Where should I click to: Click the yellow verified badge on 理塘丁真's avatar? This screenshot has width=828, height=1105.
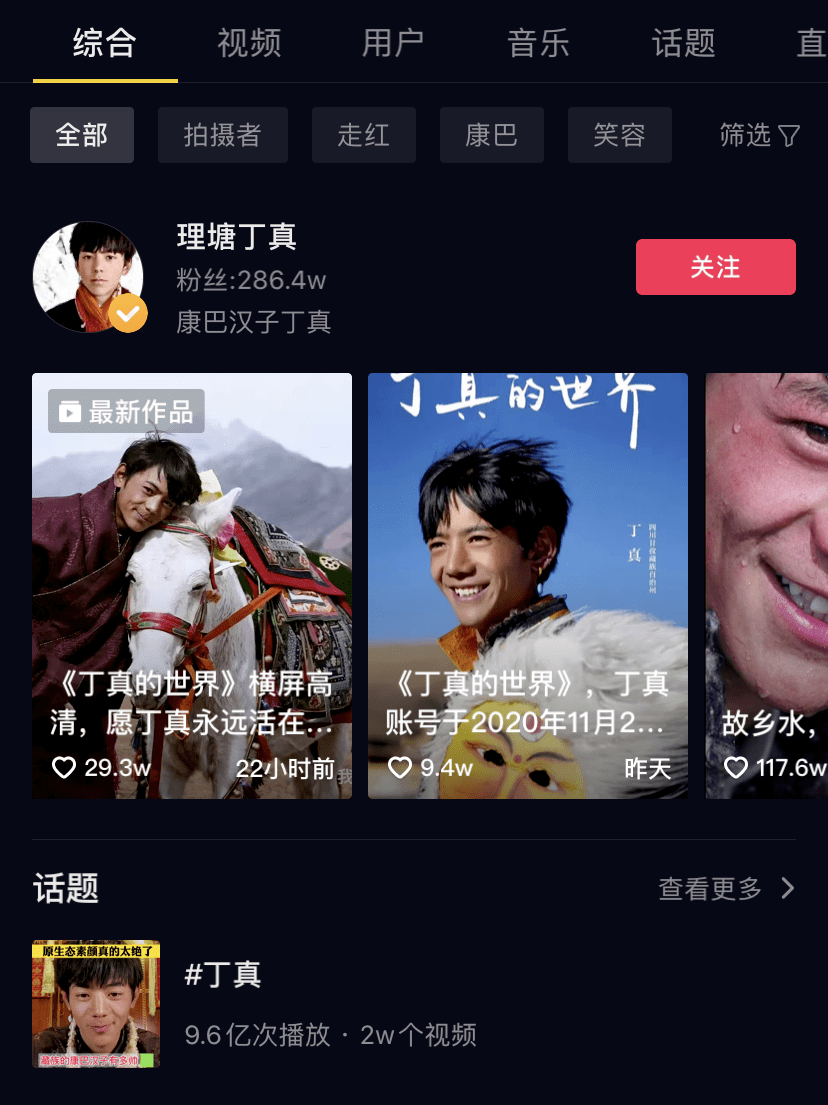pyautogui.click(x=128, y=313)
